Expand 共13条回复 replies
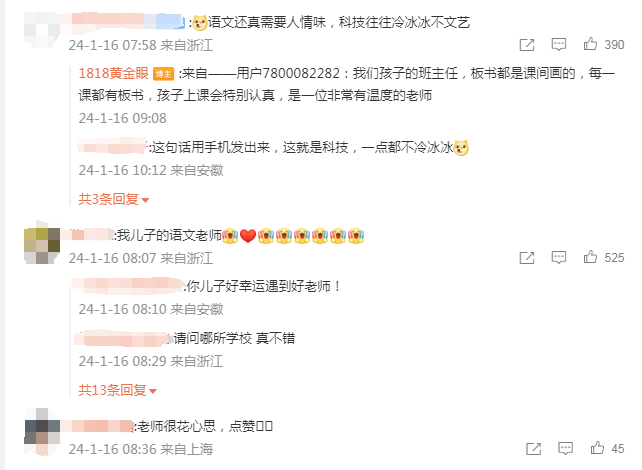Screen dimensions: 642x470 118,390
